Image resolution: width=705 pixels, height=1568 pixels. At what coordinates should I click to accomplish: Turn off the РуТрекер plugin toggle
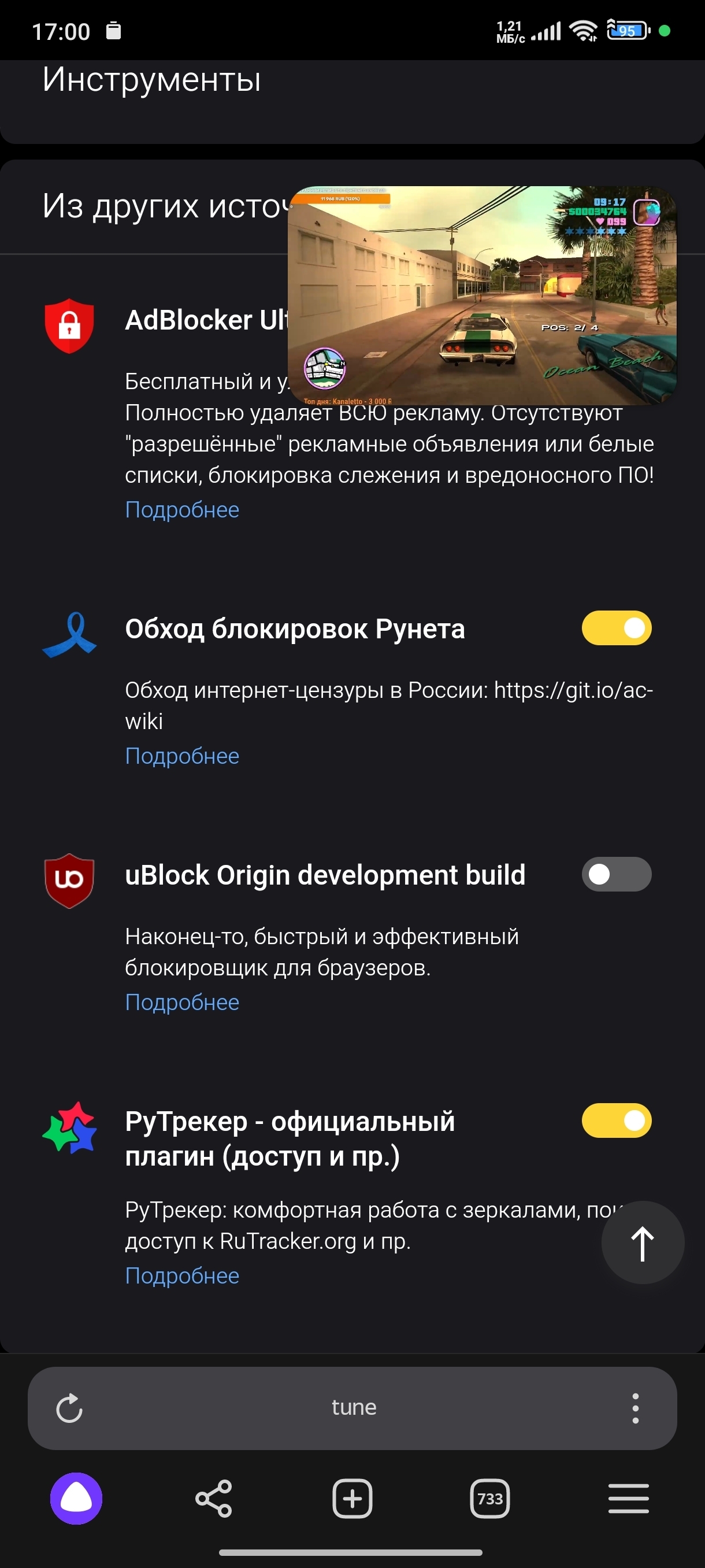pos(616,1120)
